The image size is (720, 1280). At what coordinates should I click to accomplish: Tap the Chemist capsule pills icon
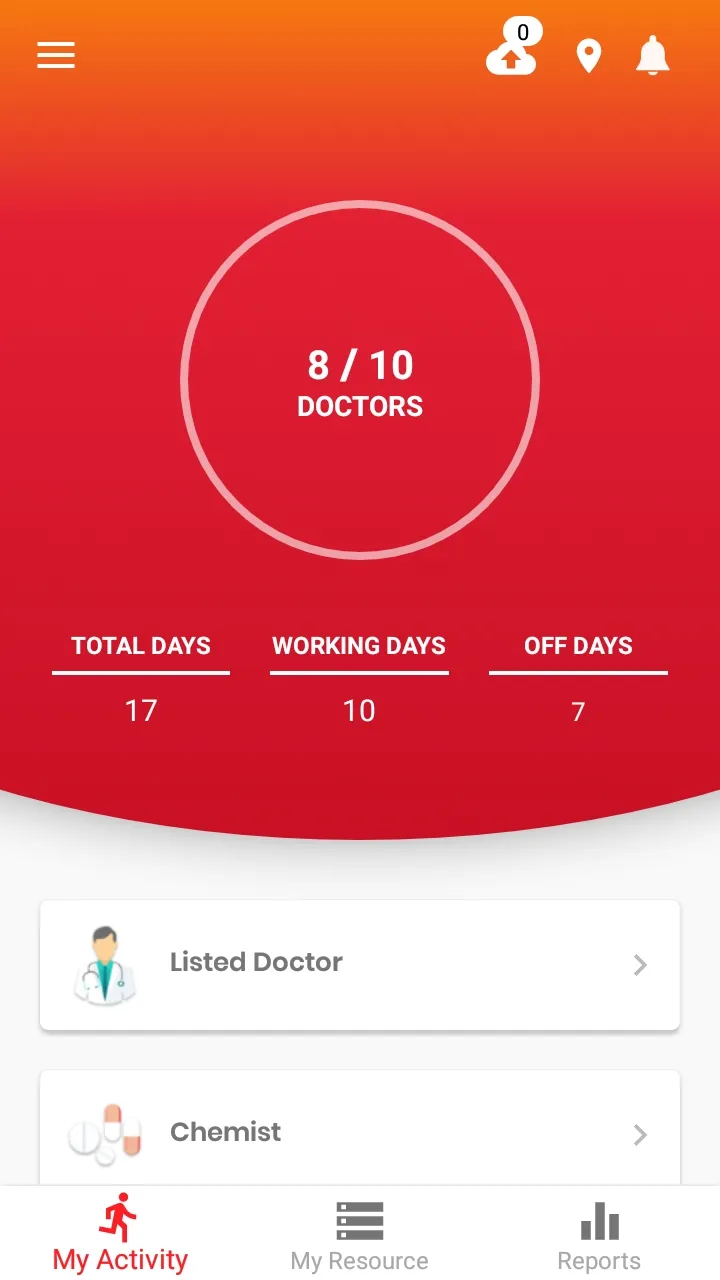click(105, 1133)
